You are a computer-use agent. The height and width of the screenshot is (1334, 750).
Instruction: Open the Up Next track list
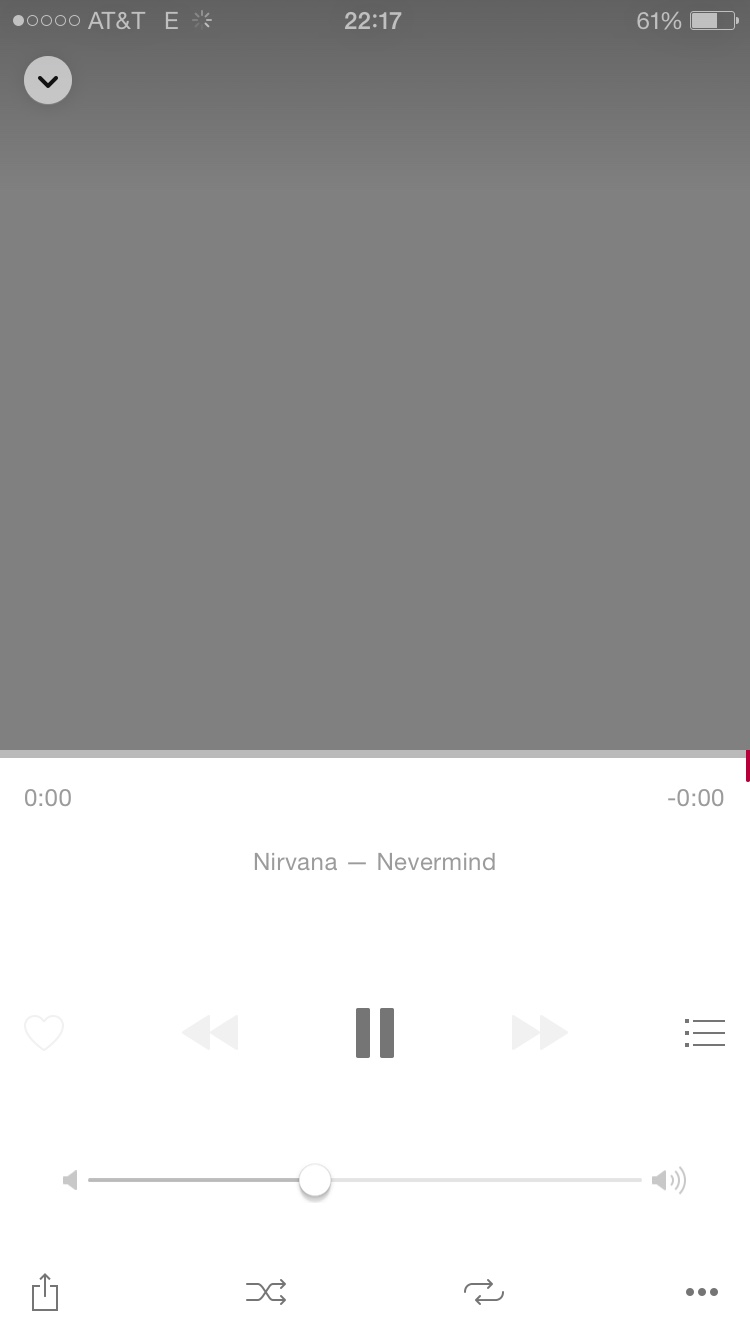pos(705,1032)
